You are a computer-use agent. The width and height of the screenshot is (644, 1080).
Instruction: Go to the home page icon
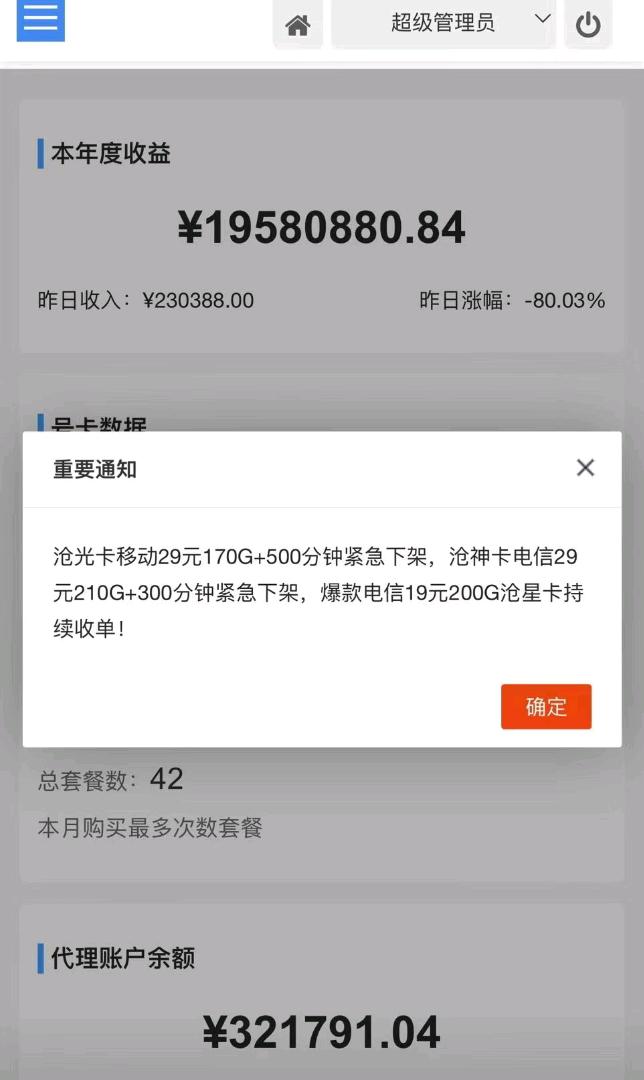(297, 25)
